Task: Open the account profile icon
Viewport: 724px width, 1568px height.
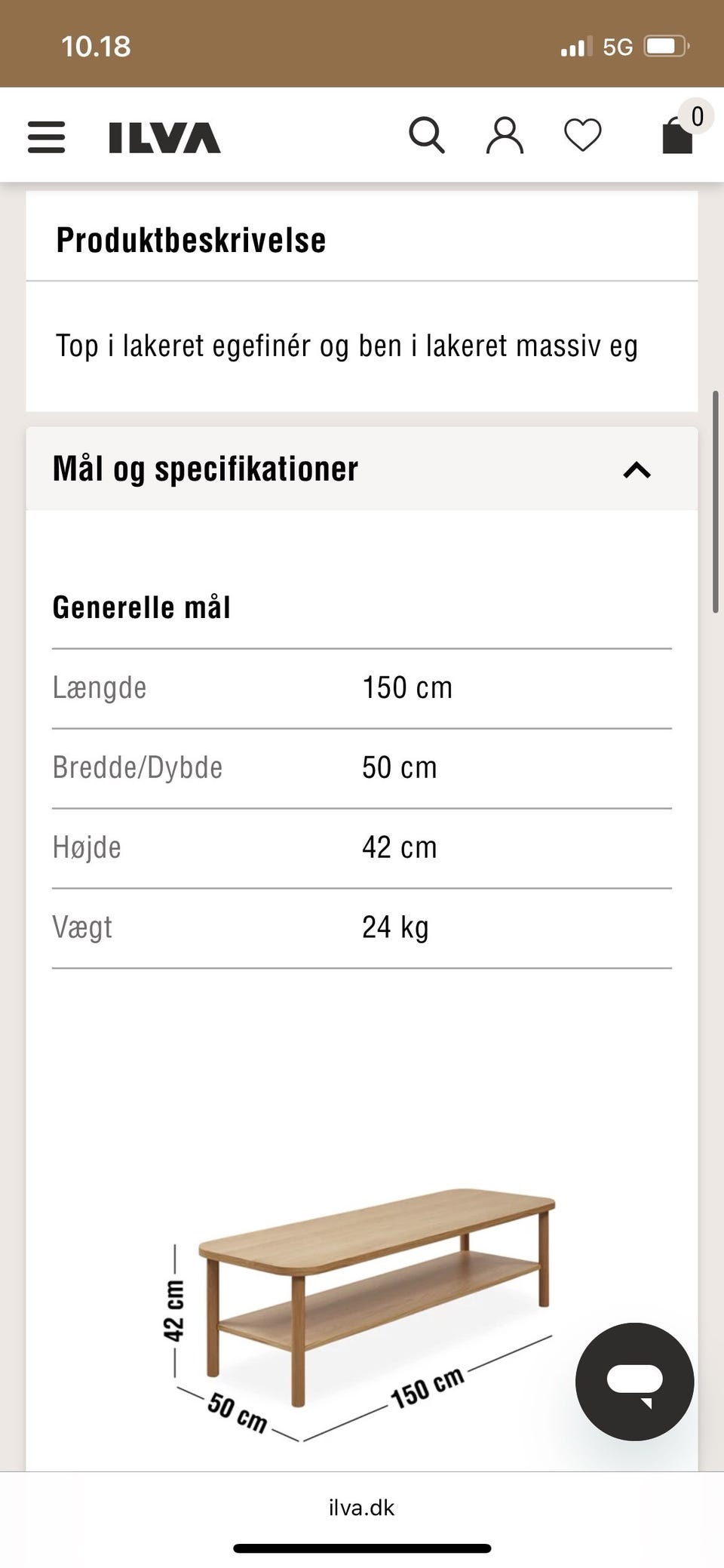Action: click(505, 135)
